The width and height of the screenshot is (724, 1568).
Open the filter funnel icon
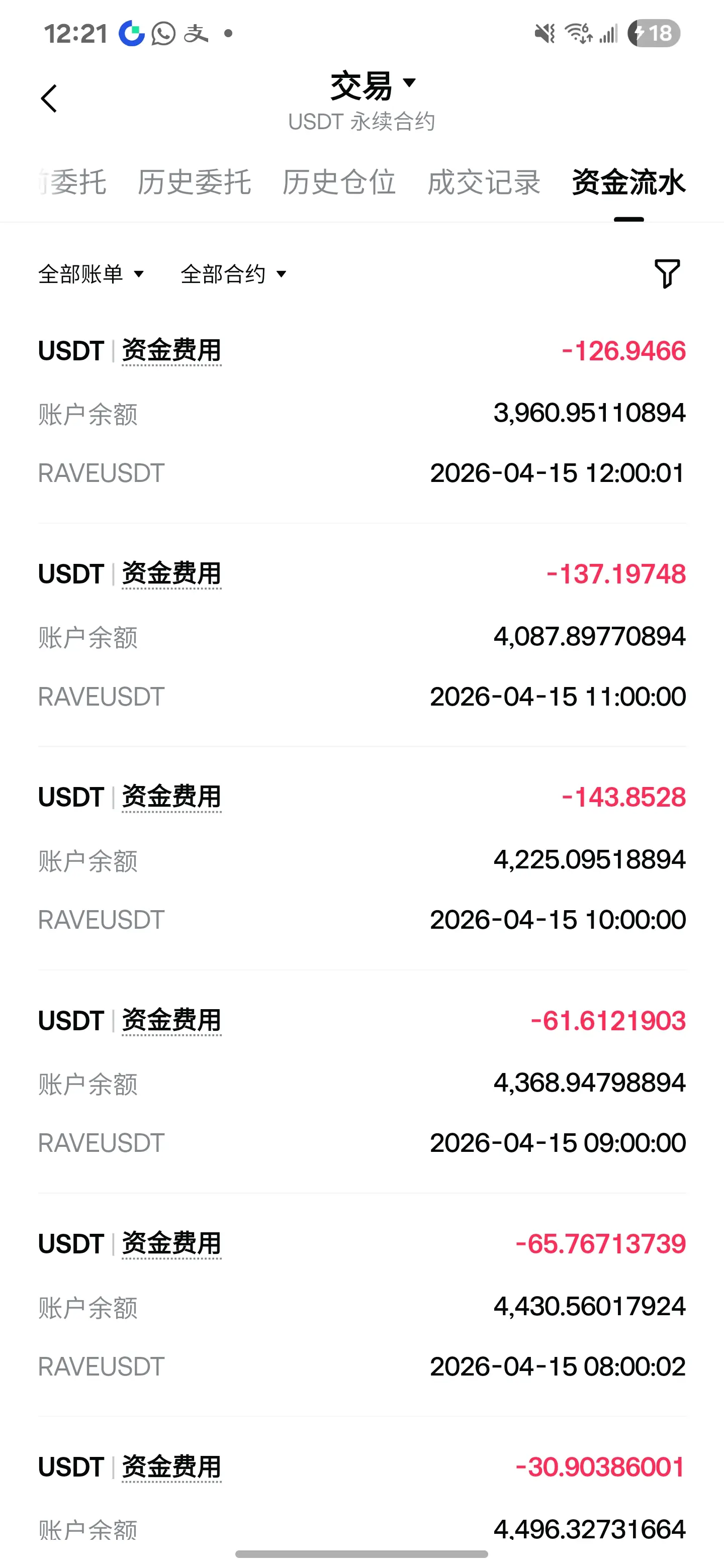point(667,273)
